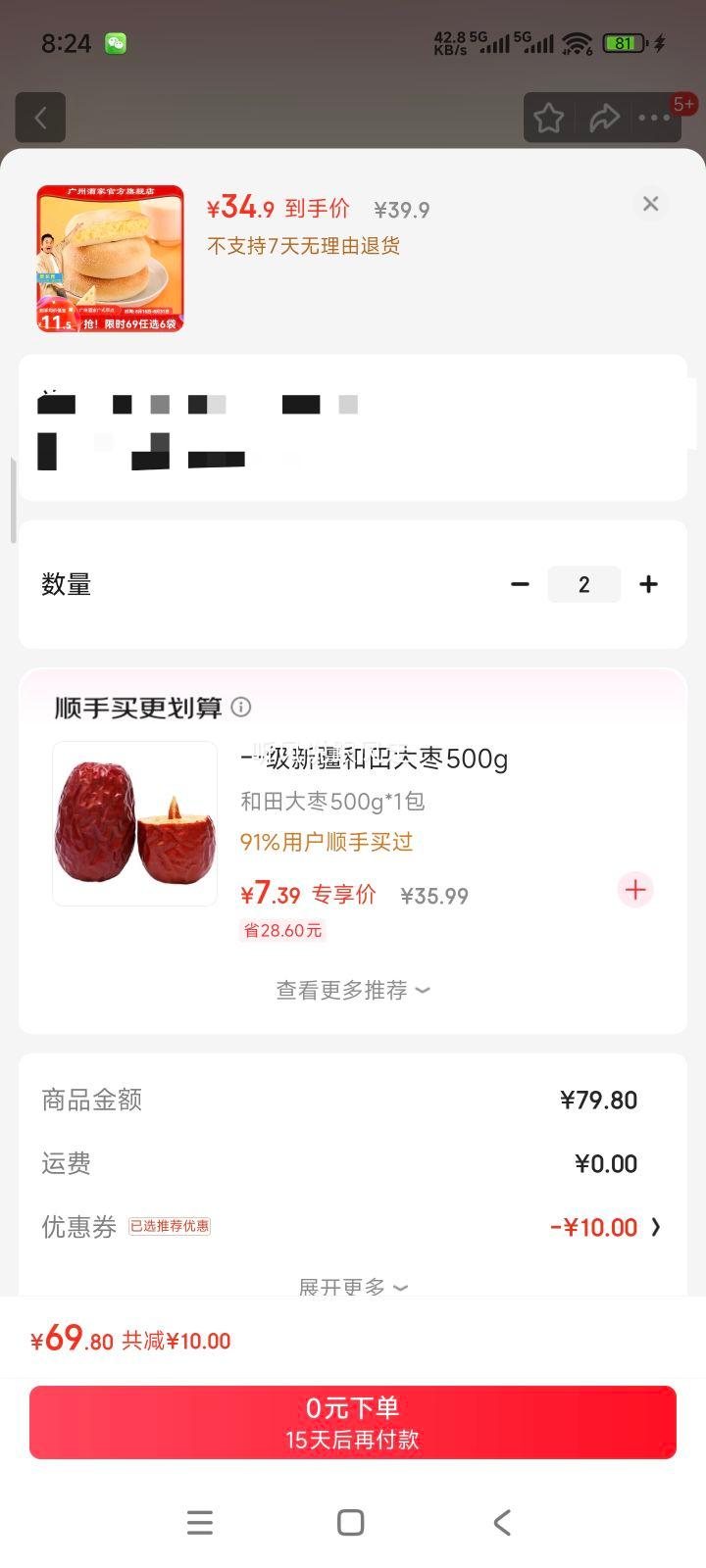Open the delivery address card
This screenshot has height=1568, width=706.
(x=352, y=427)
